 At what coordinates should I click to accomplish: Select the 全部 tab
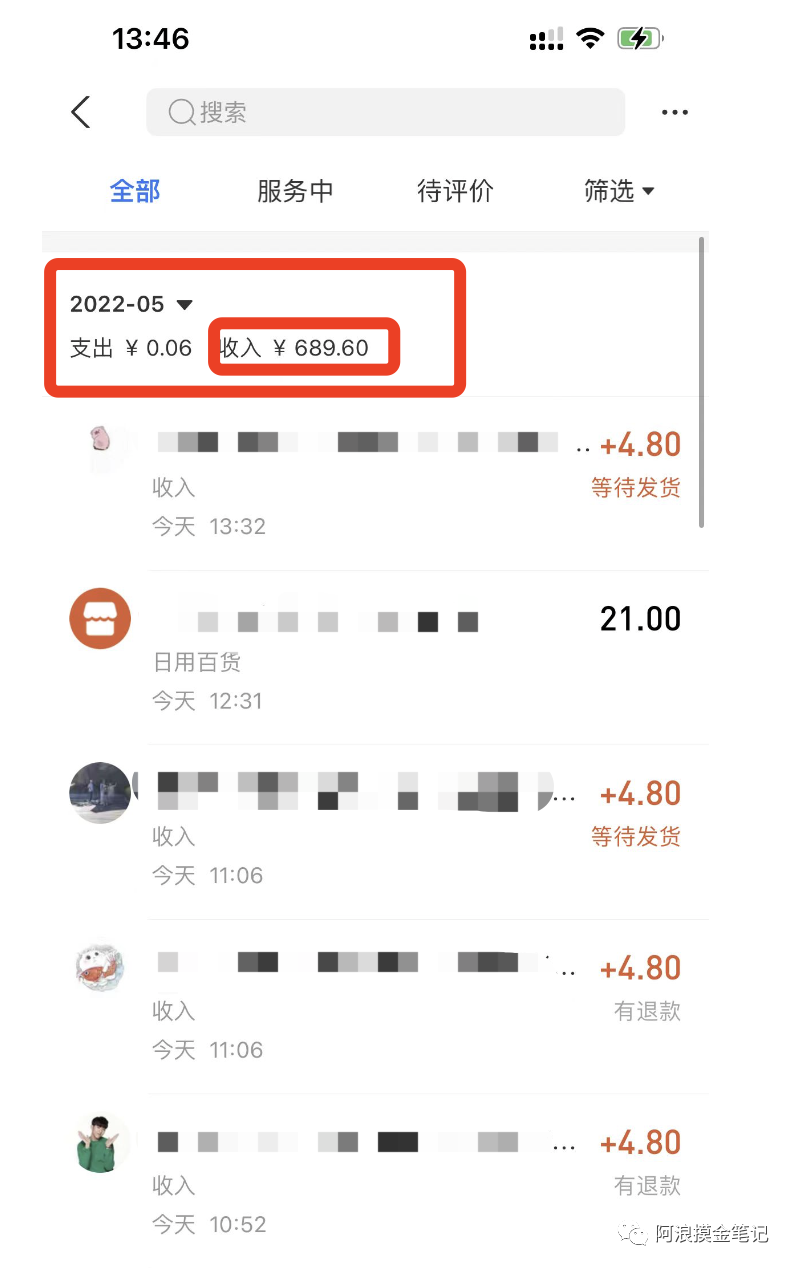134,191
